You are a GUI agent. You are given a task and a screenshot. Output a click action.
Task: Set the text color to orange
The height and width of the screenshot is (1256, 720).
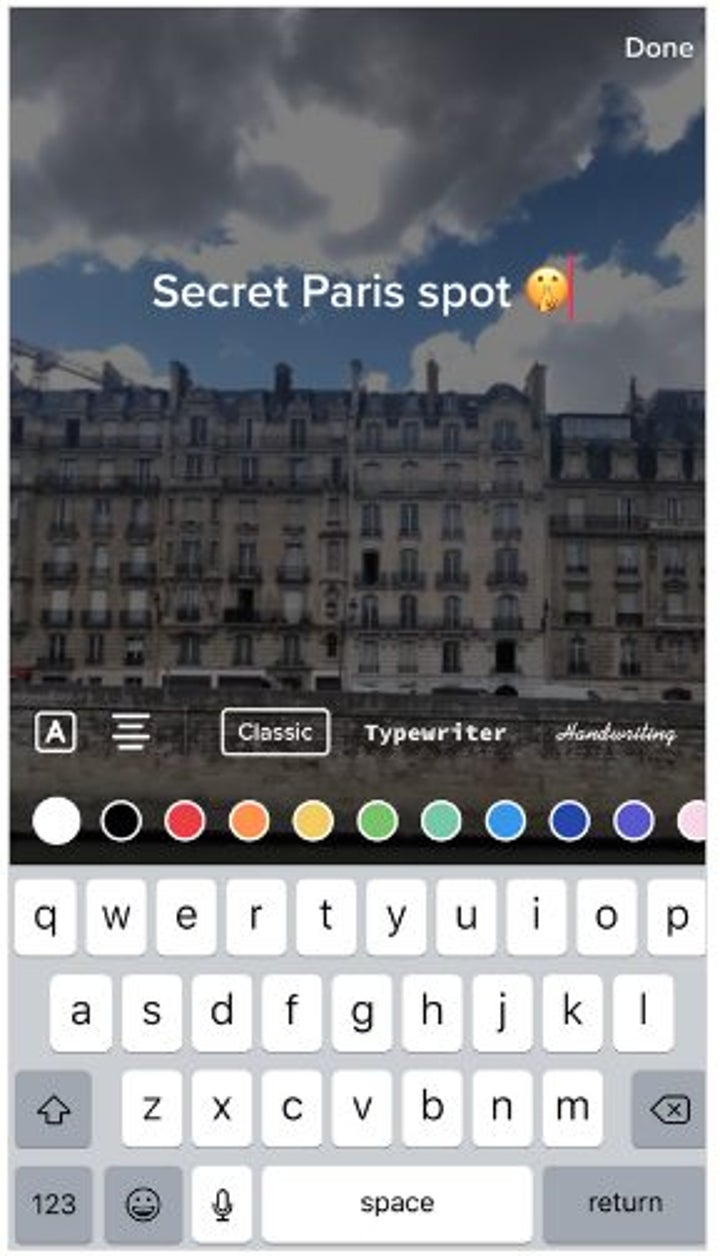[249, 821]
